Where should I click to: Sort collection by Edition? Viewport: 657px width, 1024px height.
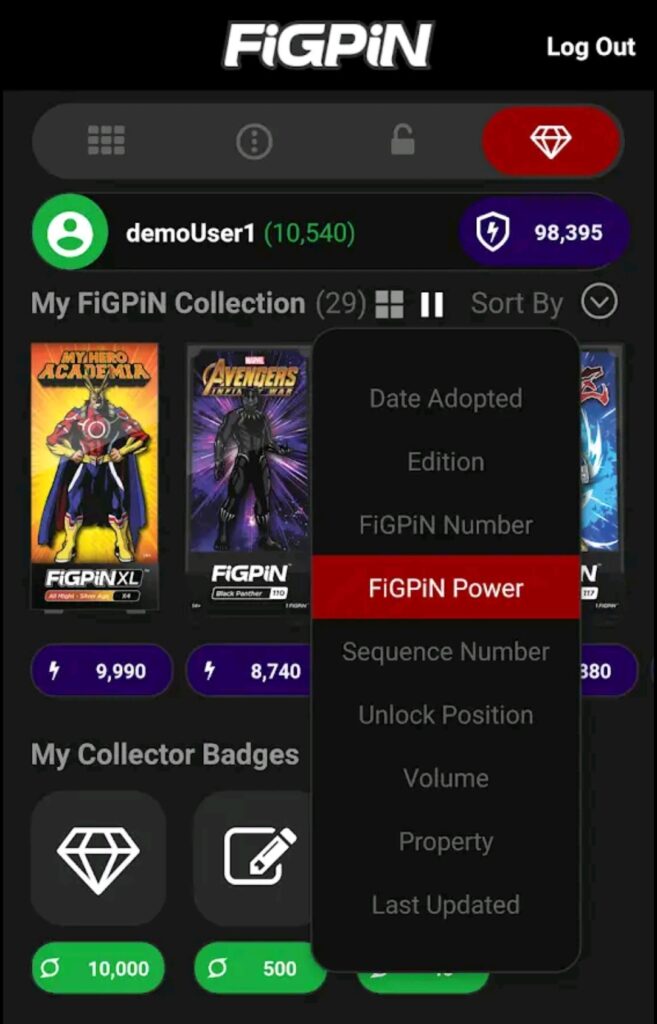446,461
